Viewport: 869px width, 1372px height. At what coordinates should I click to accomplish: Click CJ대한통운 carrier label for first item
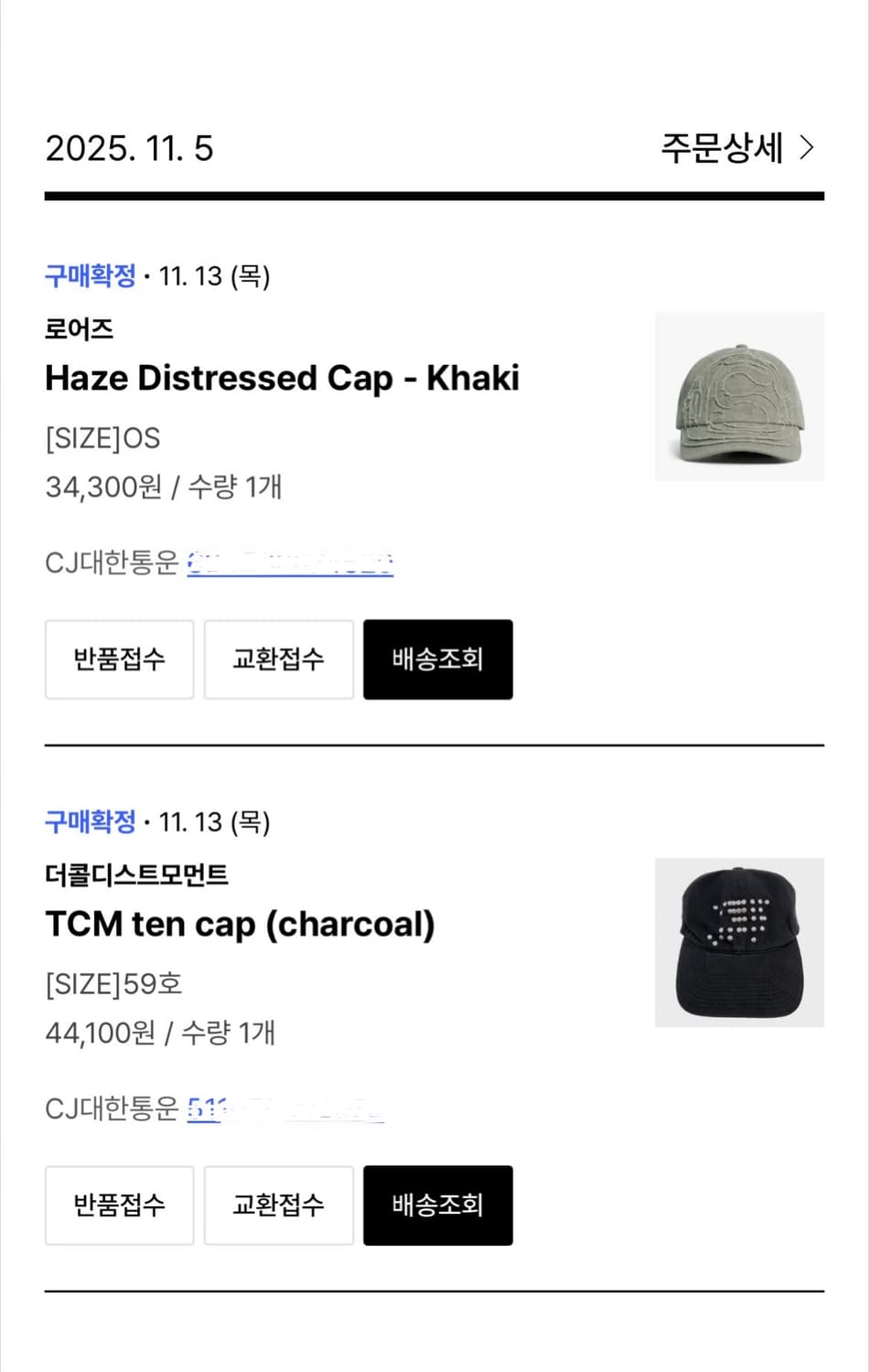(110, 563)
